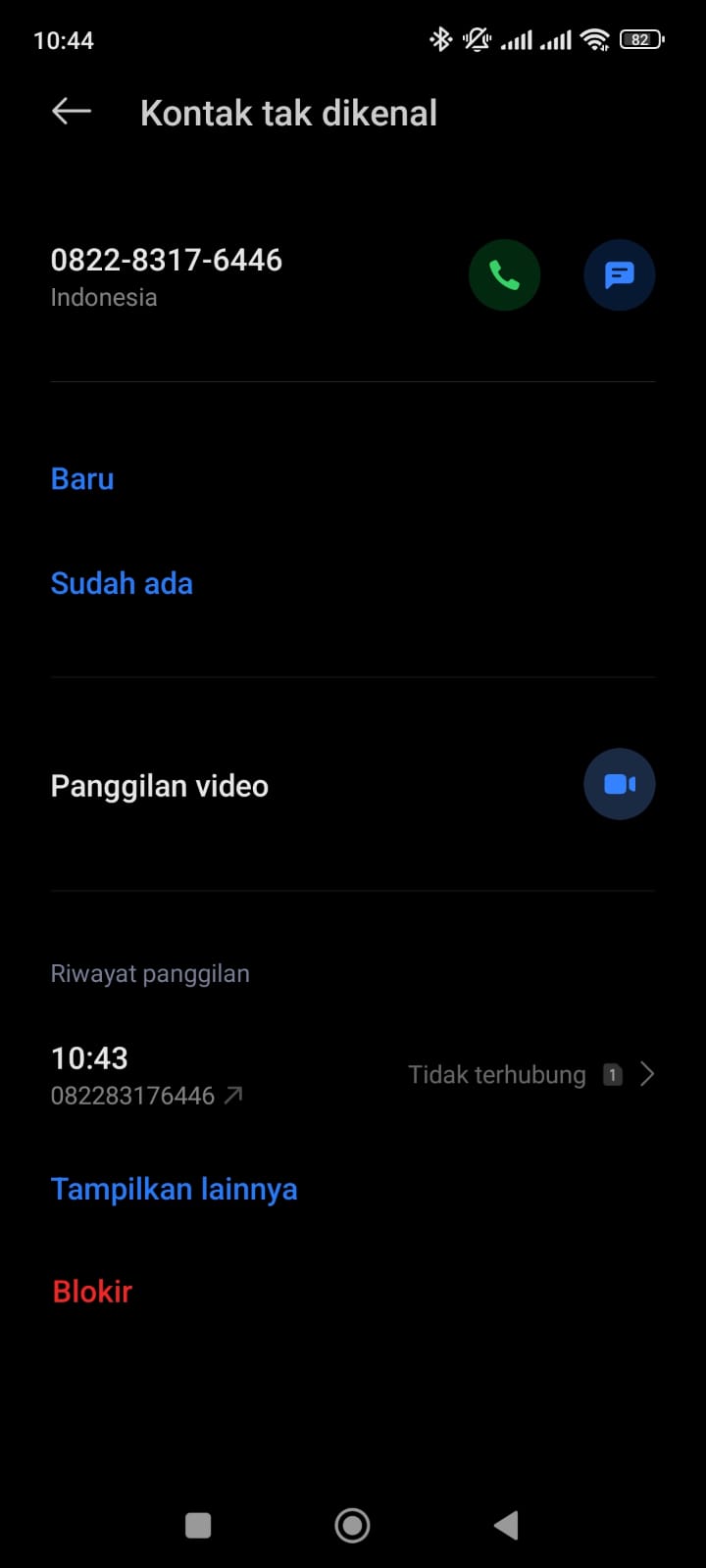Start a video call with the camera icon
The image size is (706, 1568).
pos(619,784)
